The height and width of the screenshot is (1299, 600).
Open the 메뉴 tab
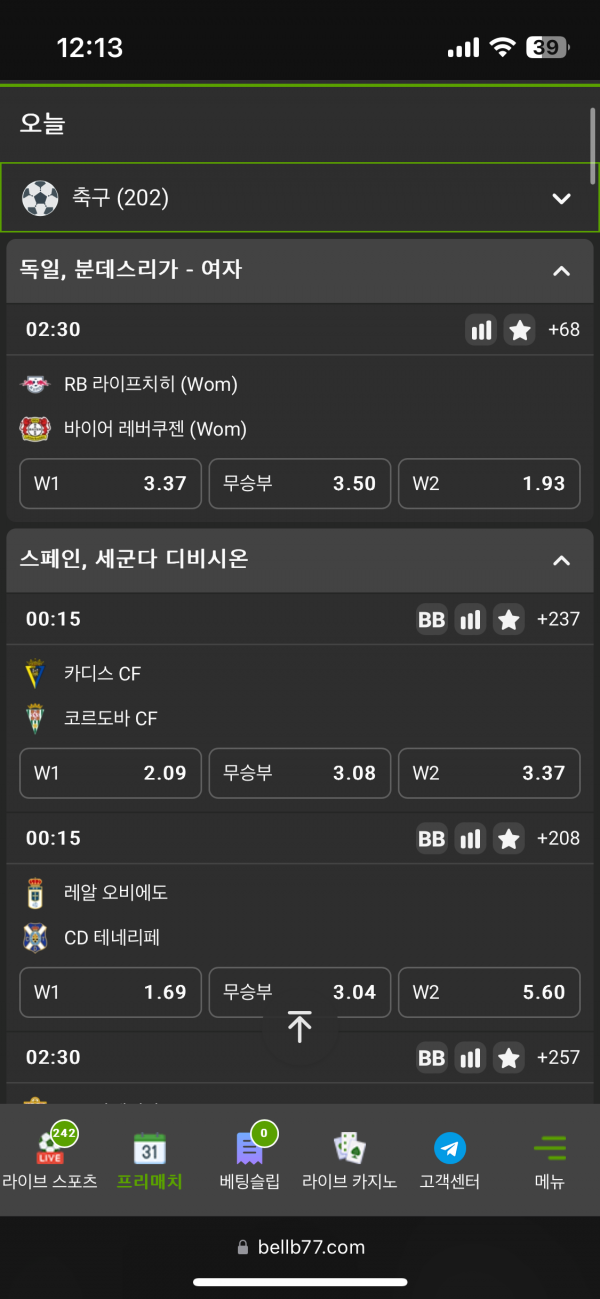point(549,1160)
